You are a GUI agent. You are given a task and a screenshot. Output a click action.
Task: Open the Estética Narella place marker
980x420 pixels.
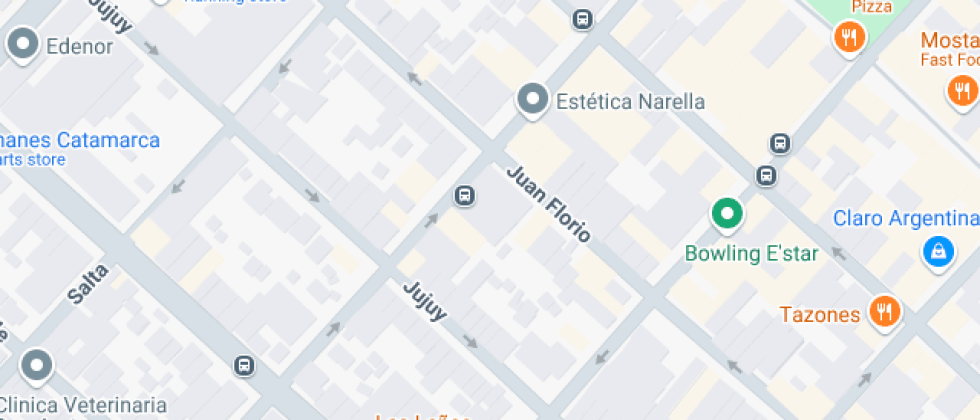pyautogui.click(x=533, y=99)
